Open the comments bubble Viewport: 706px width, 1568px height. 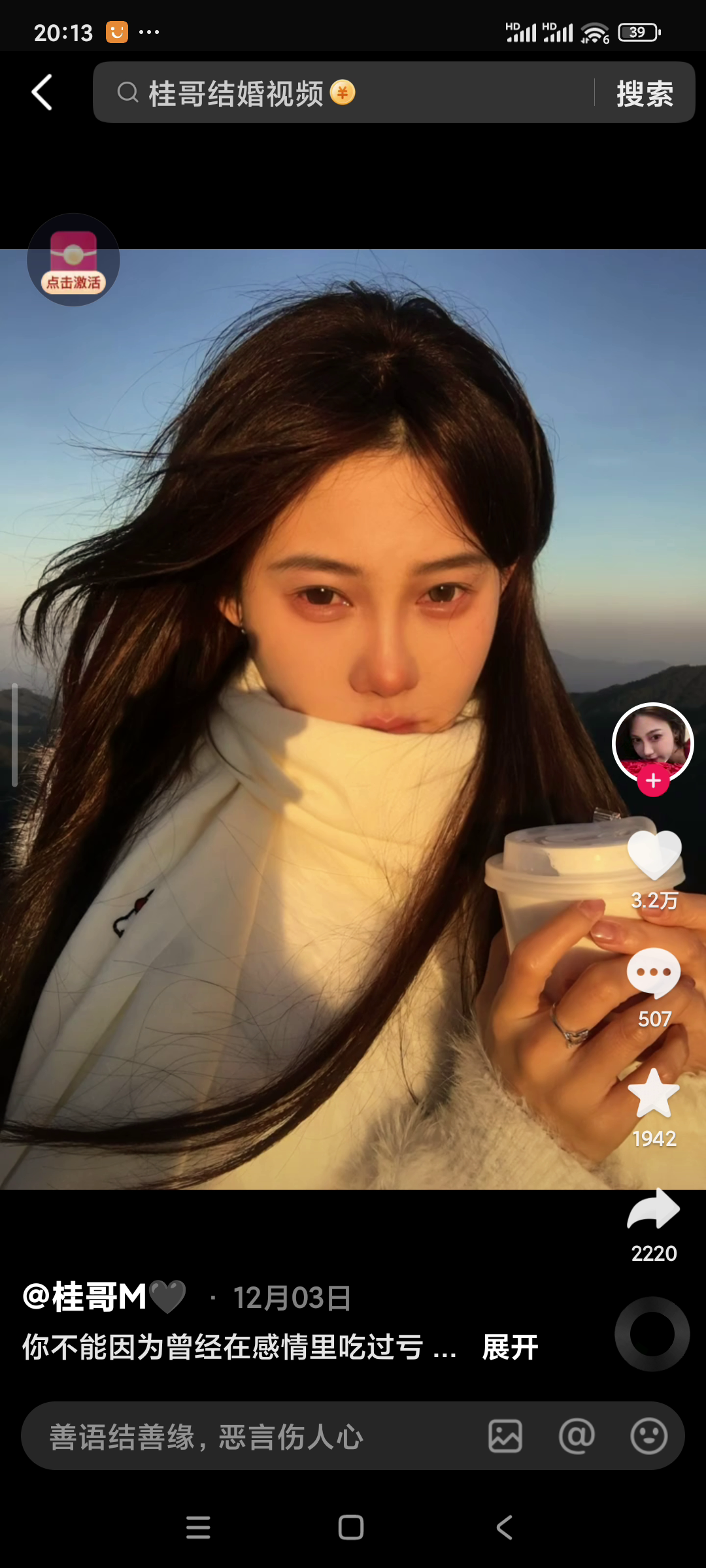[x=654, y=973]
